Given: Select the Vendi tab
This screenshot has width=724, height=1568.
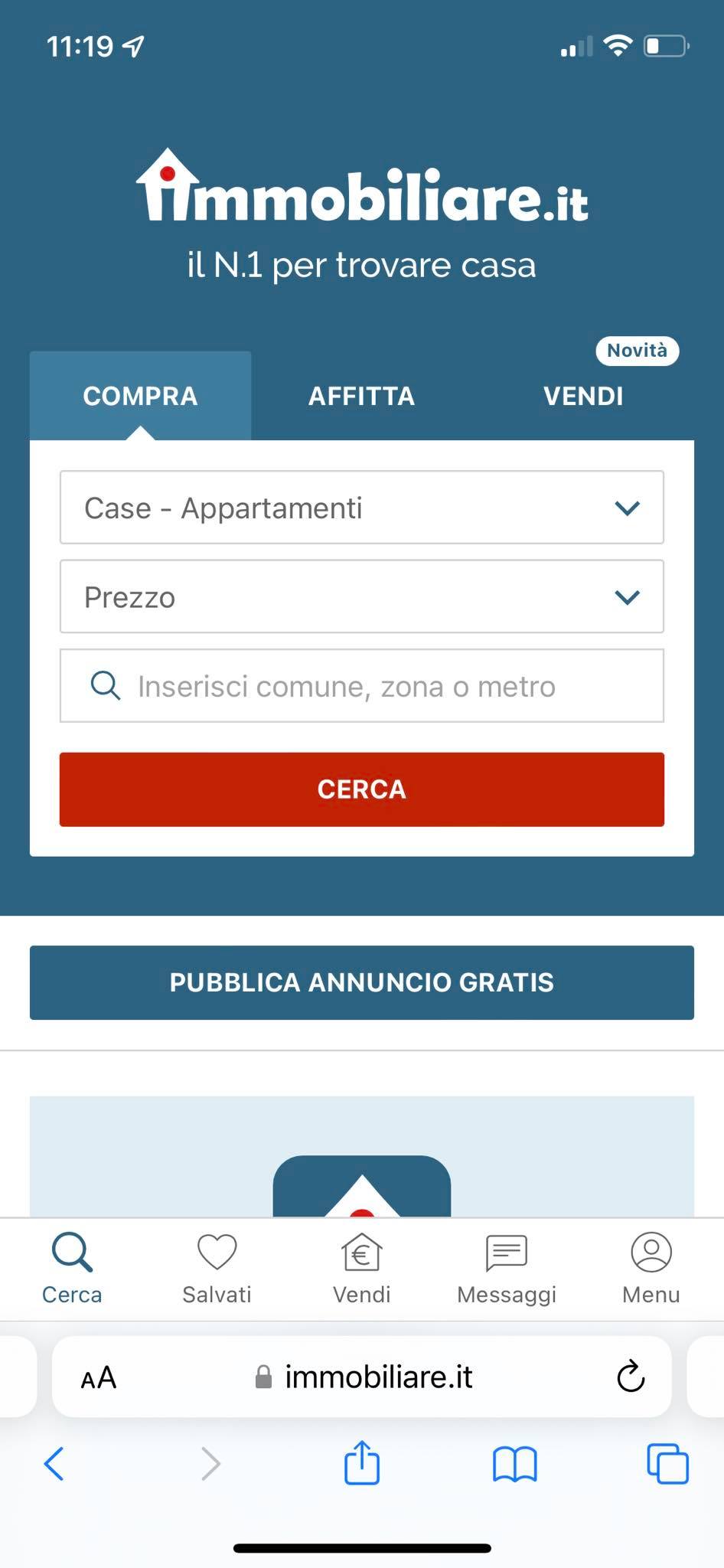Looking at the screenshot, I should click(582, 396).
